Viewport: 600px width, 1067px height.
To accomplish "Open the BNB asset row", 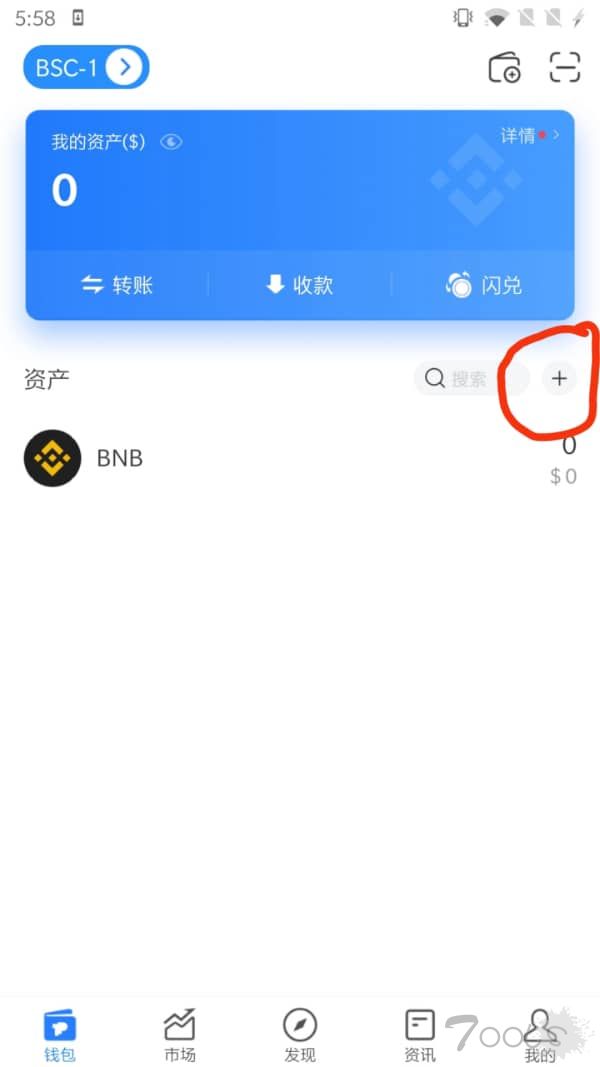I will pyautogui.click(x=300, y=458).
